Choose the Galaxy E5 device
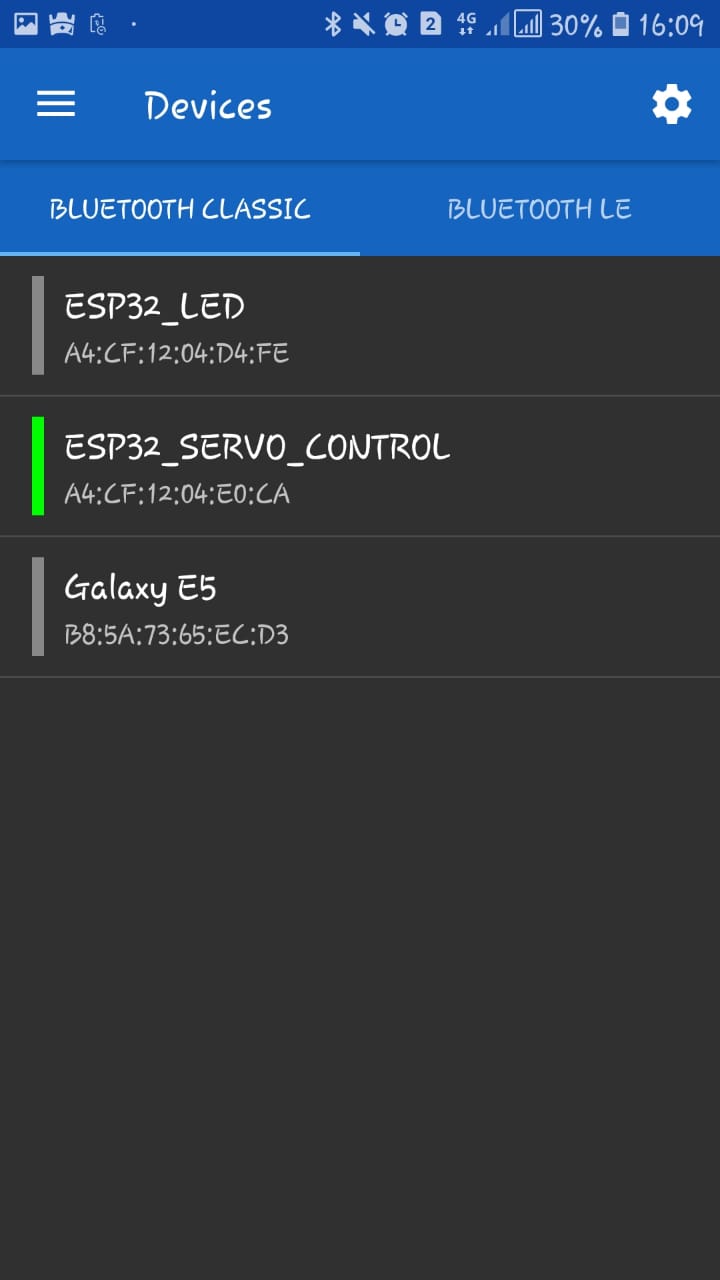 pos(360,607)
